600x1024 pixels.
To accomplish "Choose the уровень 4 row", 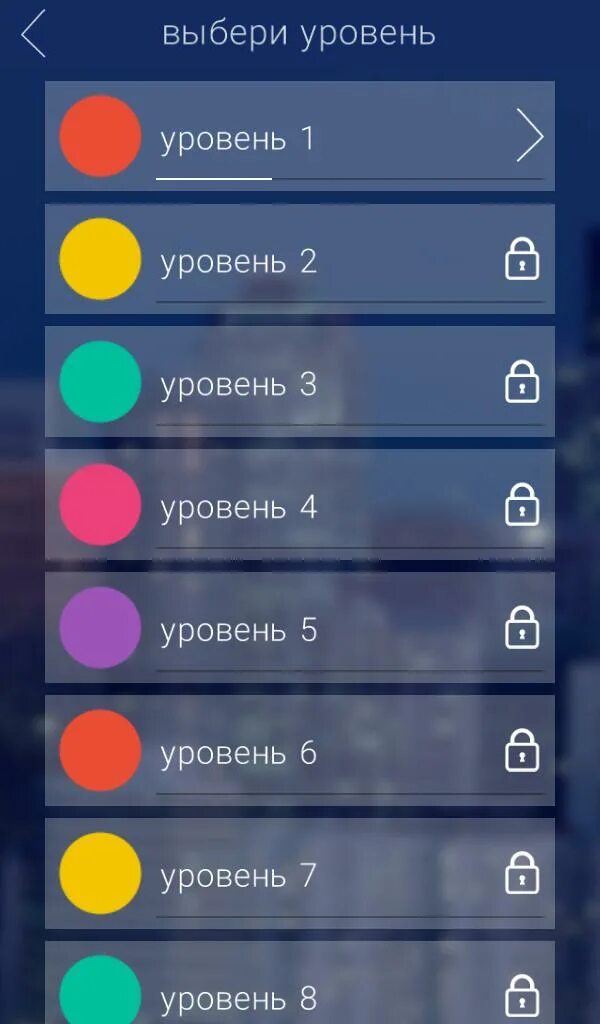I will pyautogui.click(x=300, y=505).
